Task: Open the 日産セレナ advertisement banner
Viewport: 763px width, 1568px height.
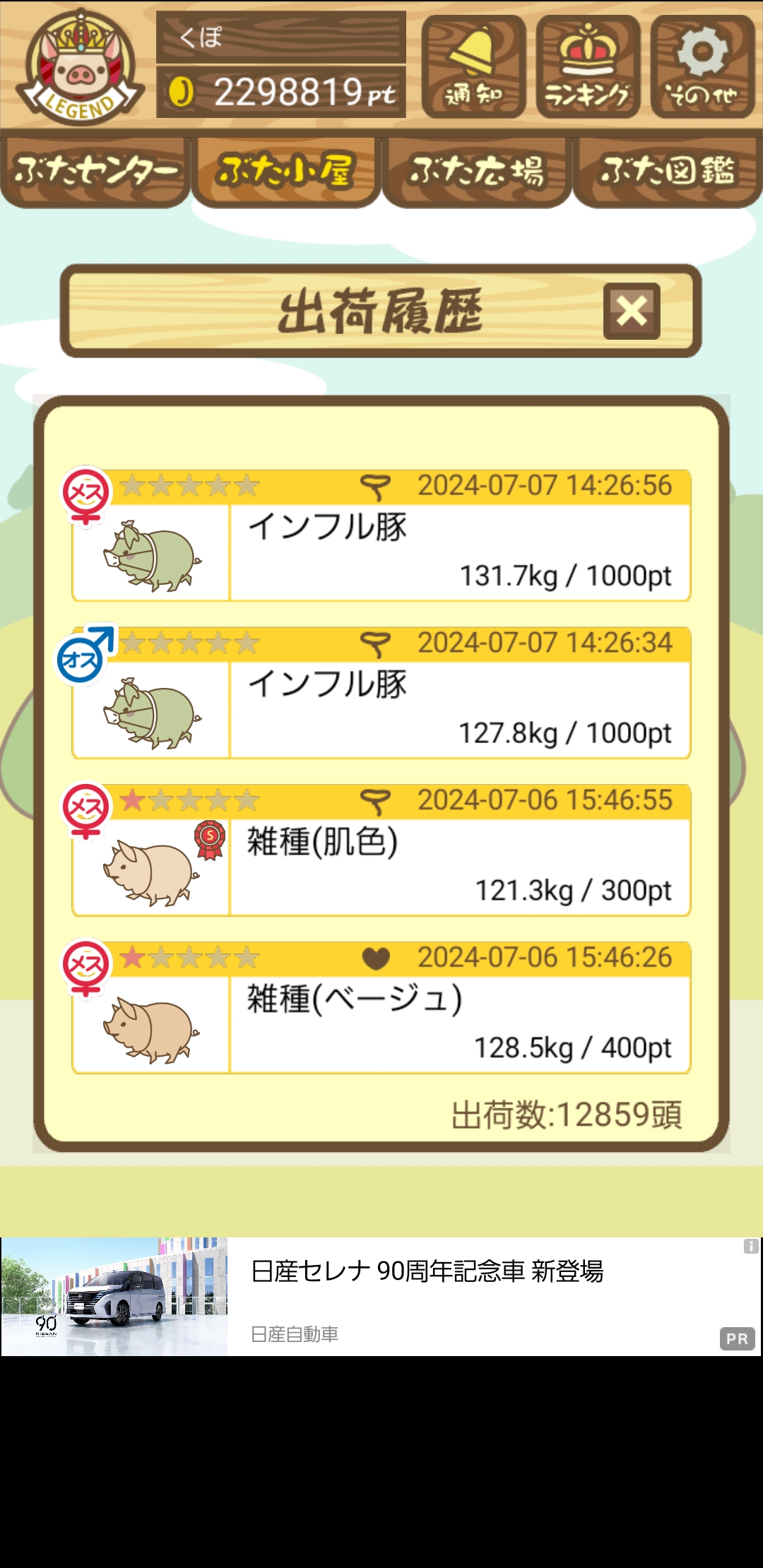Action: click(x=424, y=1296)
